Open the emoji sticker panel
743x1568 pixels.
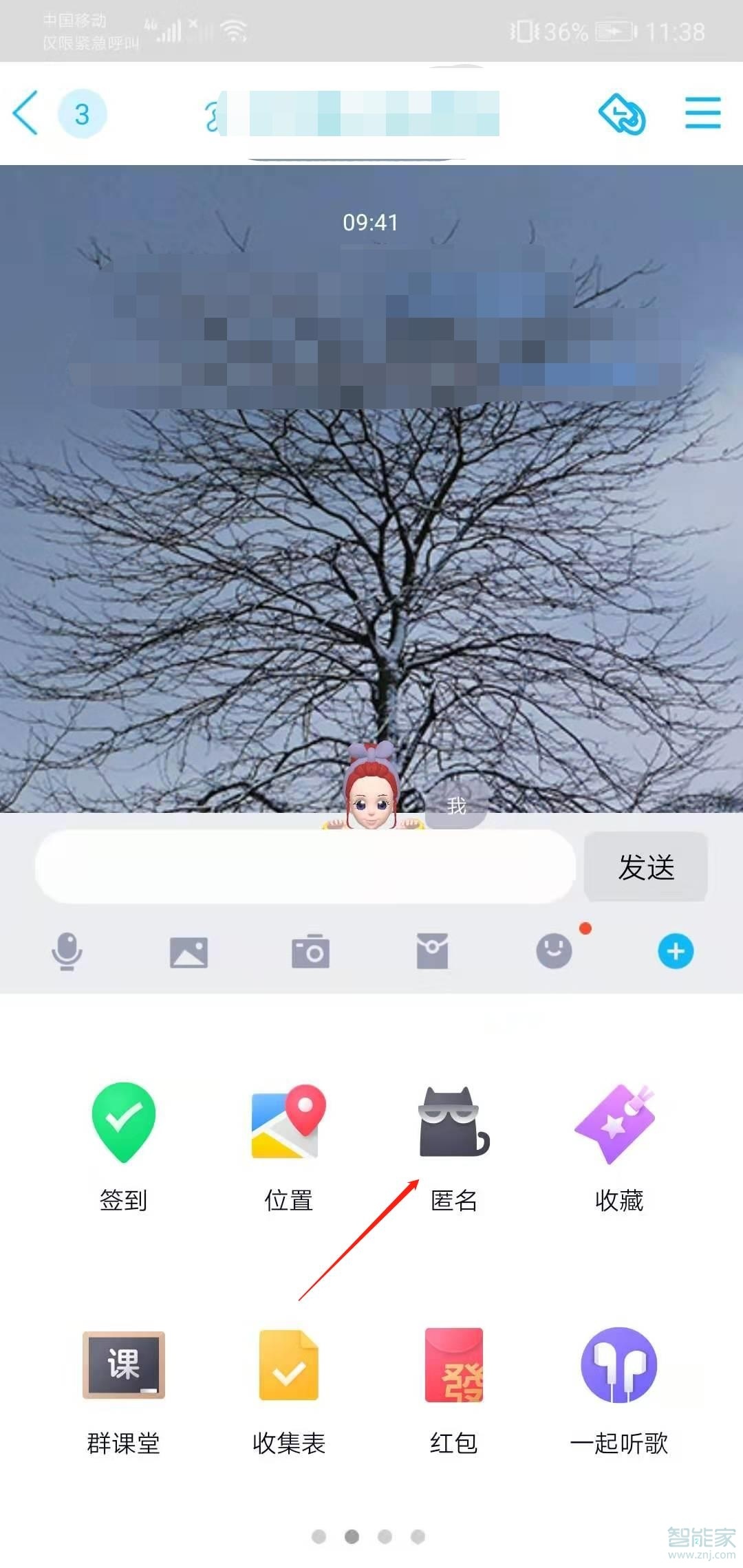(x=554, y=952)
